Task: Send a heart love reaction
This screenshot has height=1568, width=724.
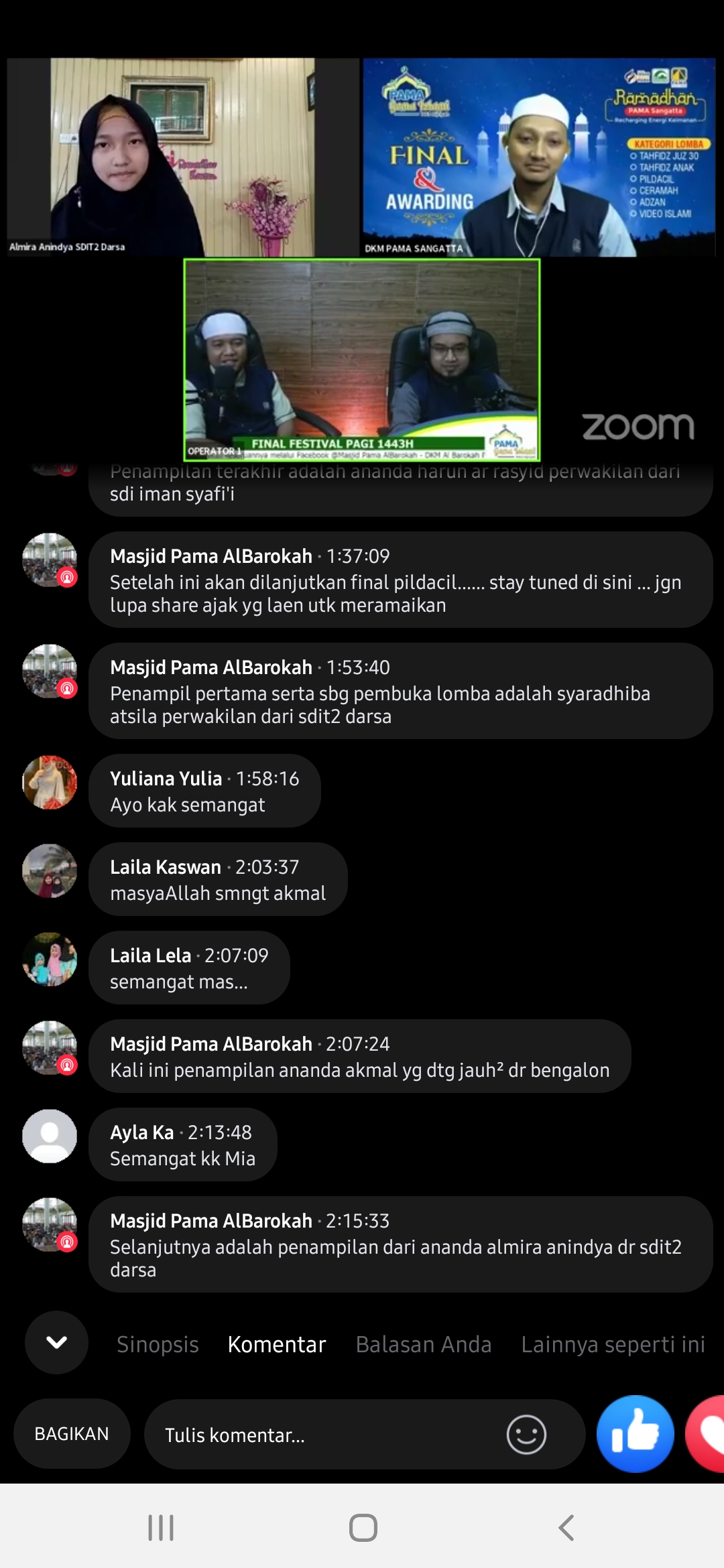Action: click(707, 1434)
